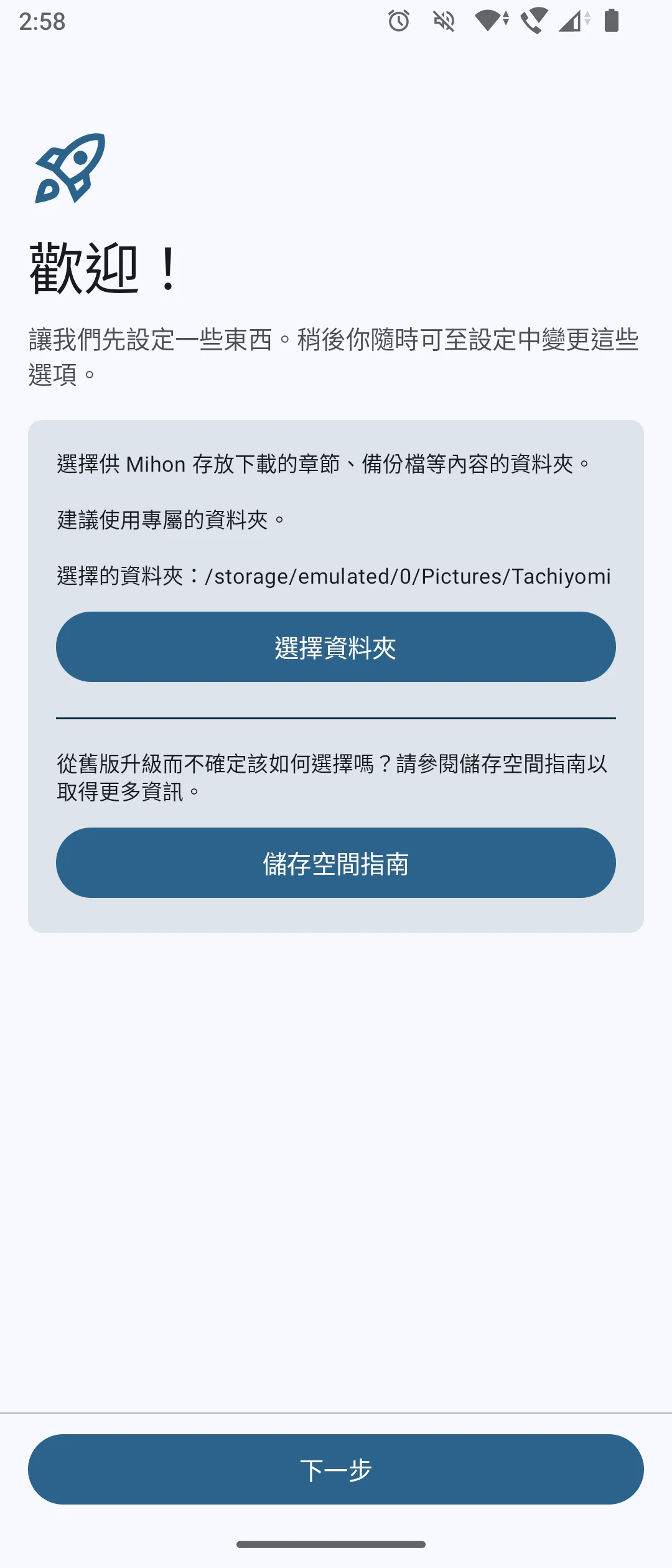Open the 儲存空間指南 storage guide
672x1568 pixels.
336,863
